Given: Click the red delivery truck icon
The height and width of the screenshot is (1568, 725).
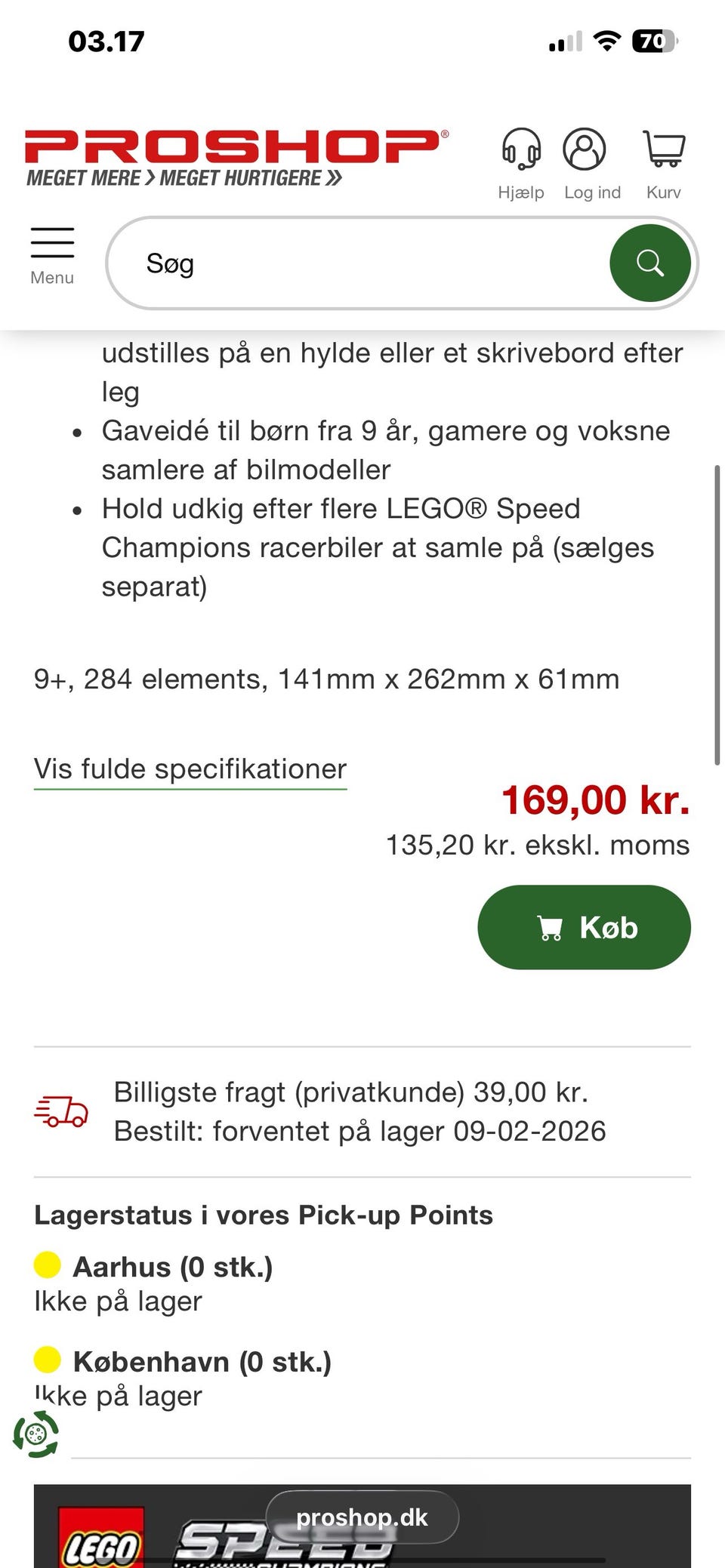Looking at the screenshot, I should [x=61, y=1111].
